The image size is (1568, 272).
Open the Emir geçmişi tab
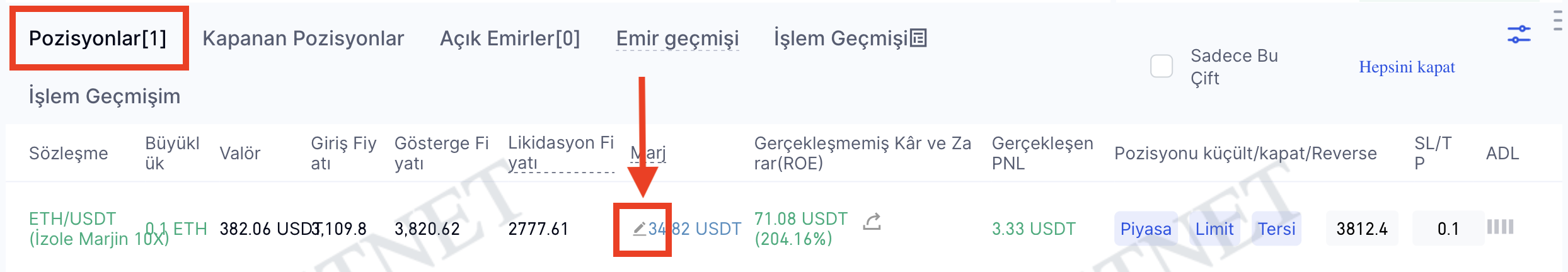677,38
